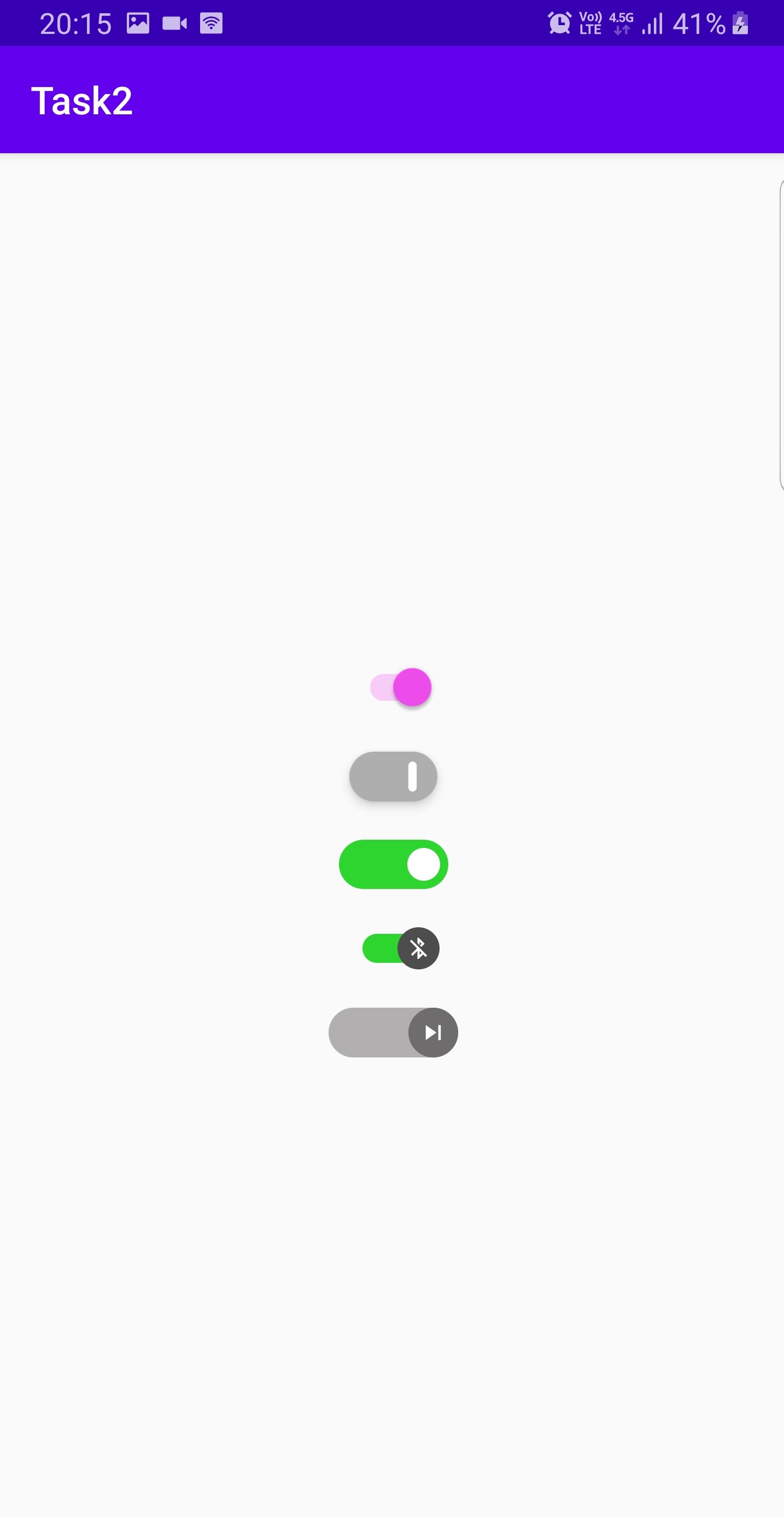Click the Bluetooth icon on the switch thumb
Viewport: 784px width, 1517px height.
click(418, 948)
